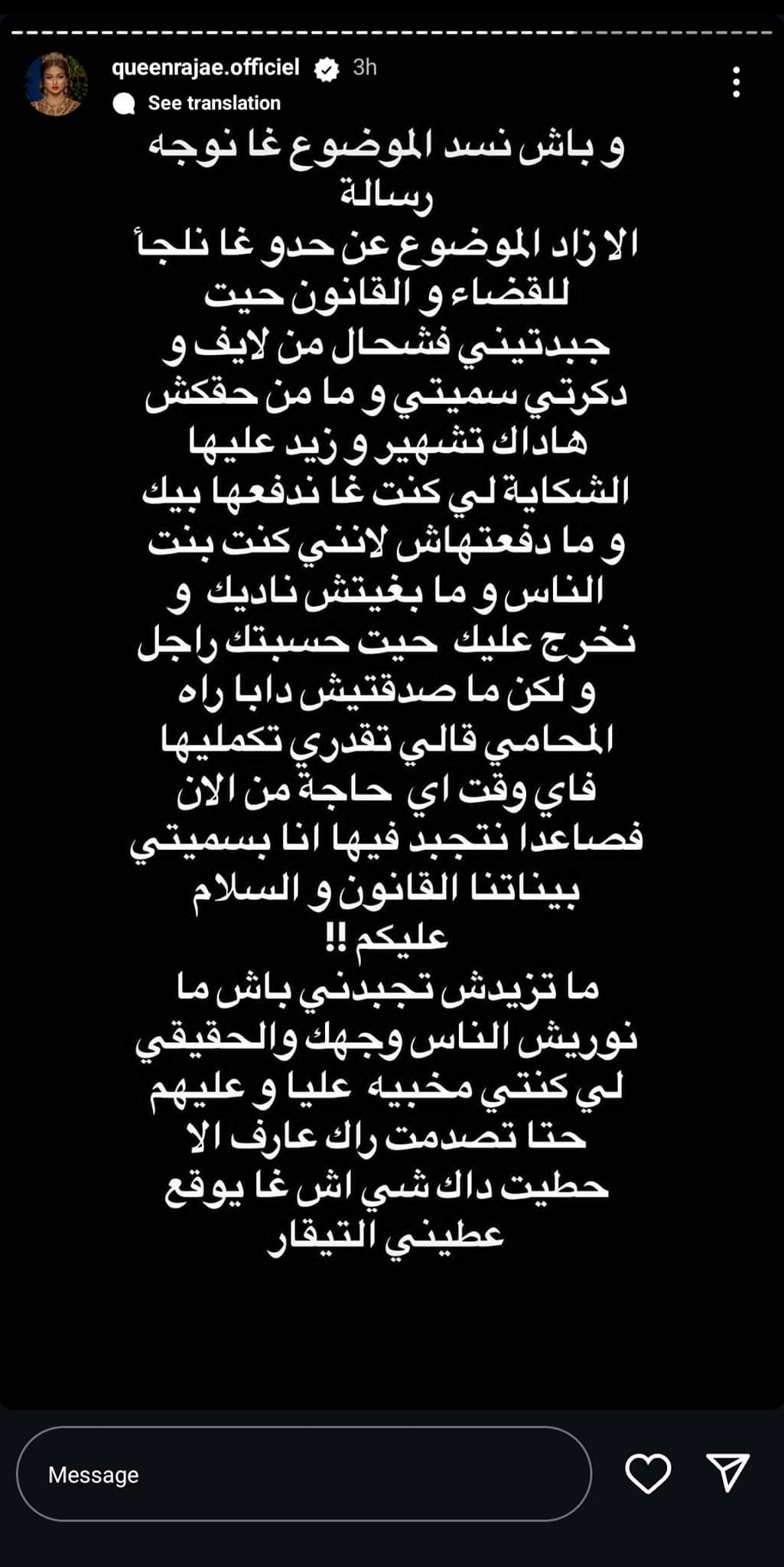Focus the Message reply field
784x1567 pixels.
coord(304,1474)
